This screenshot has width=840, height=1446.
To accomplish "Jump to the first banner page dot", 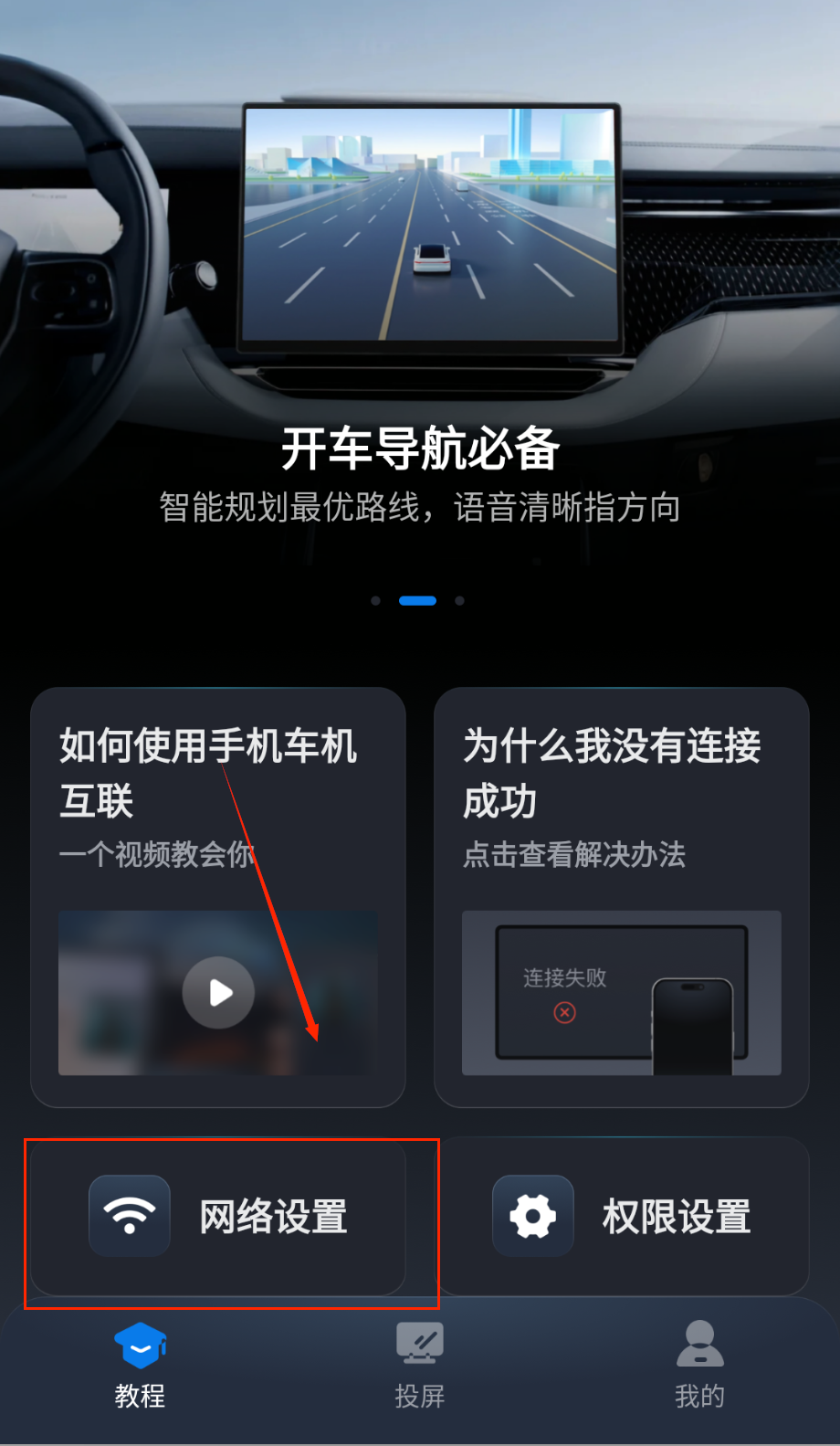I will [x=375, y=601].
